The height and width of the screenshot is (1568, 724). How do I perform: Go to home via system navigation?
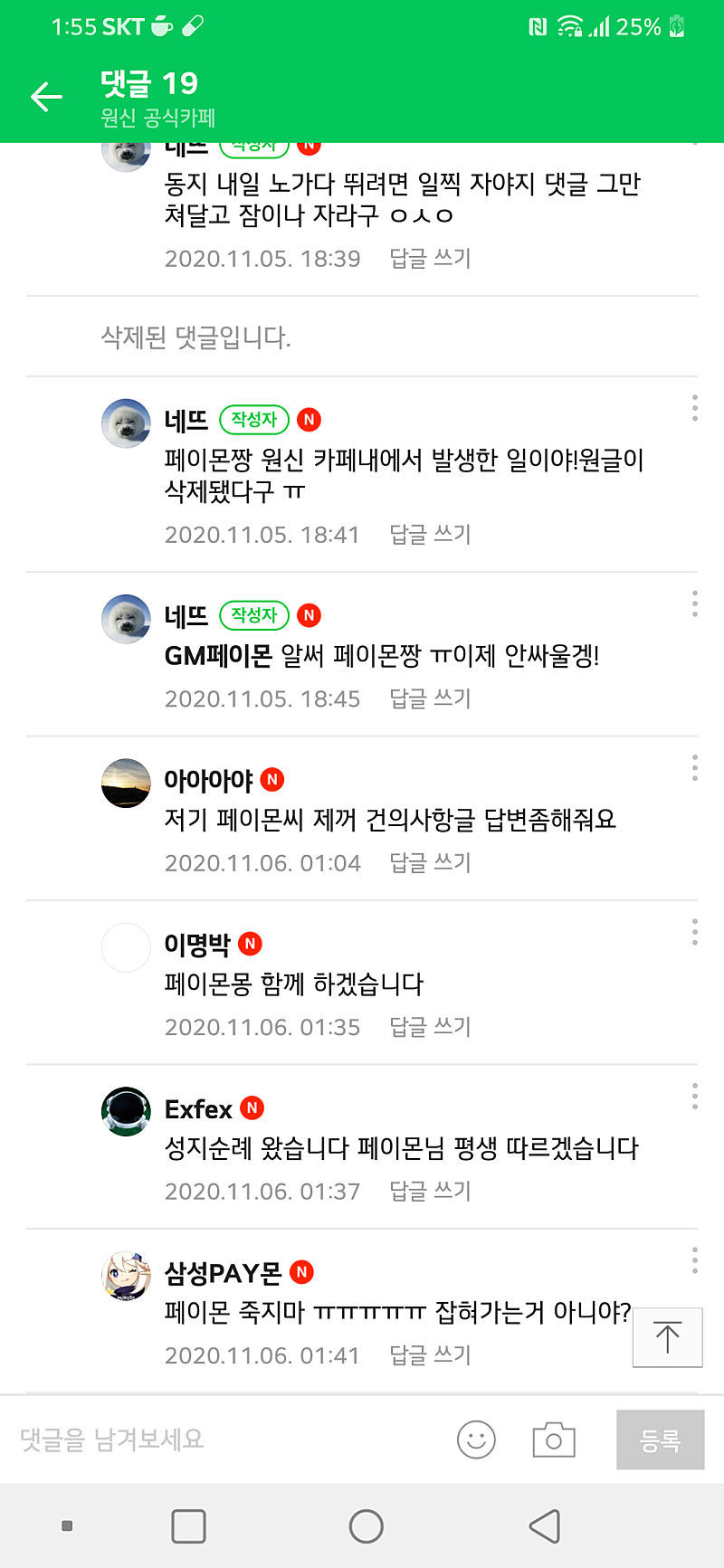point(366,1526)
